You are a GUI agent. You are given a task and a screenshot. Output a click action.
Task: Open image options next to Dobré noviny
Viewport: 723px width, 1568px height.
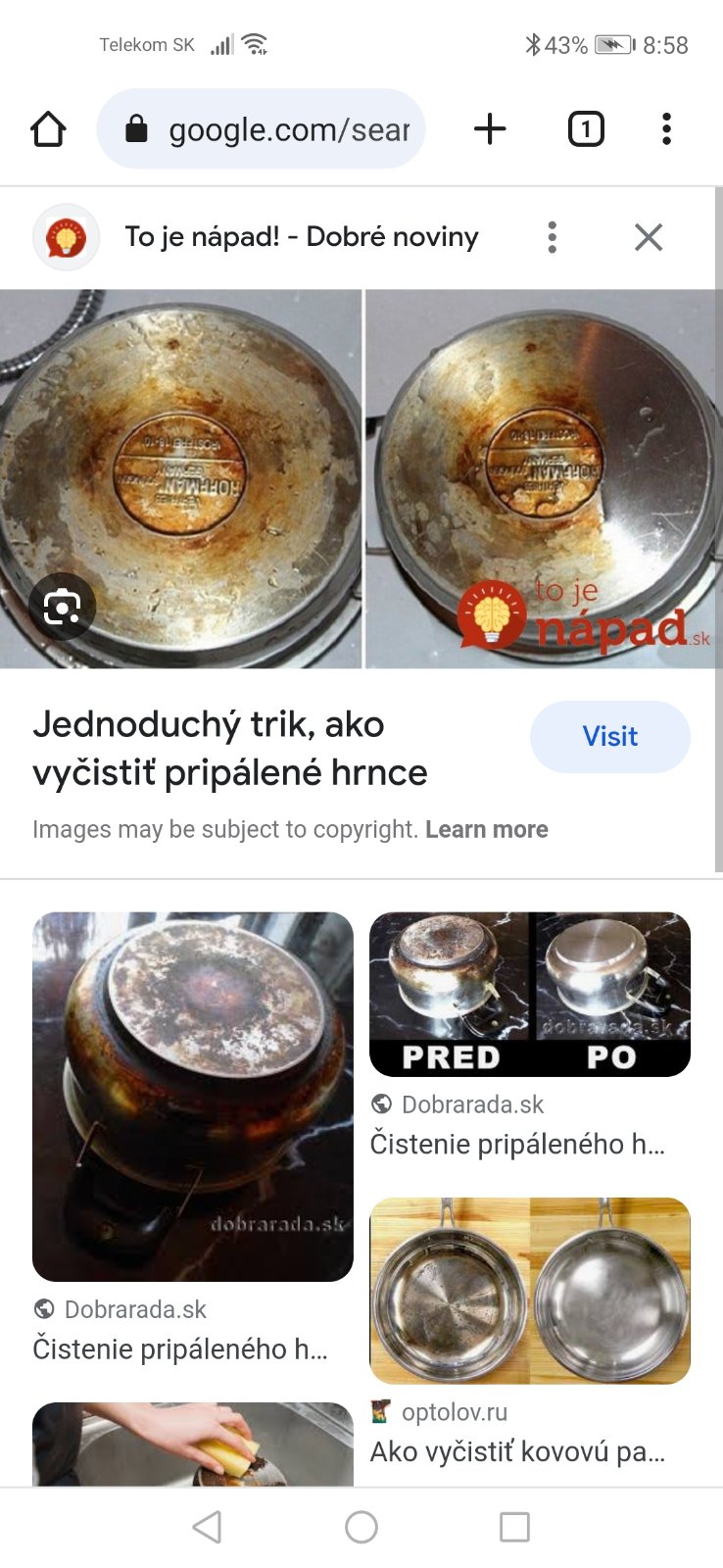pos(553,237)
